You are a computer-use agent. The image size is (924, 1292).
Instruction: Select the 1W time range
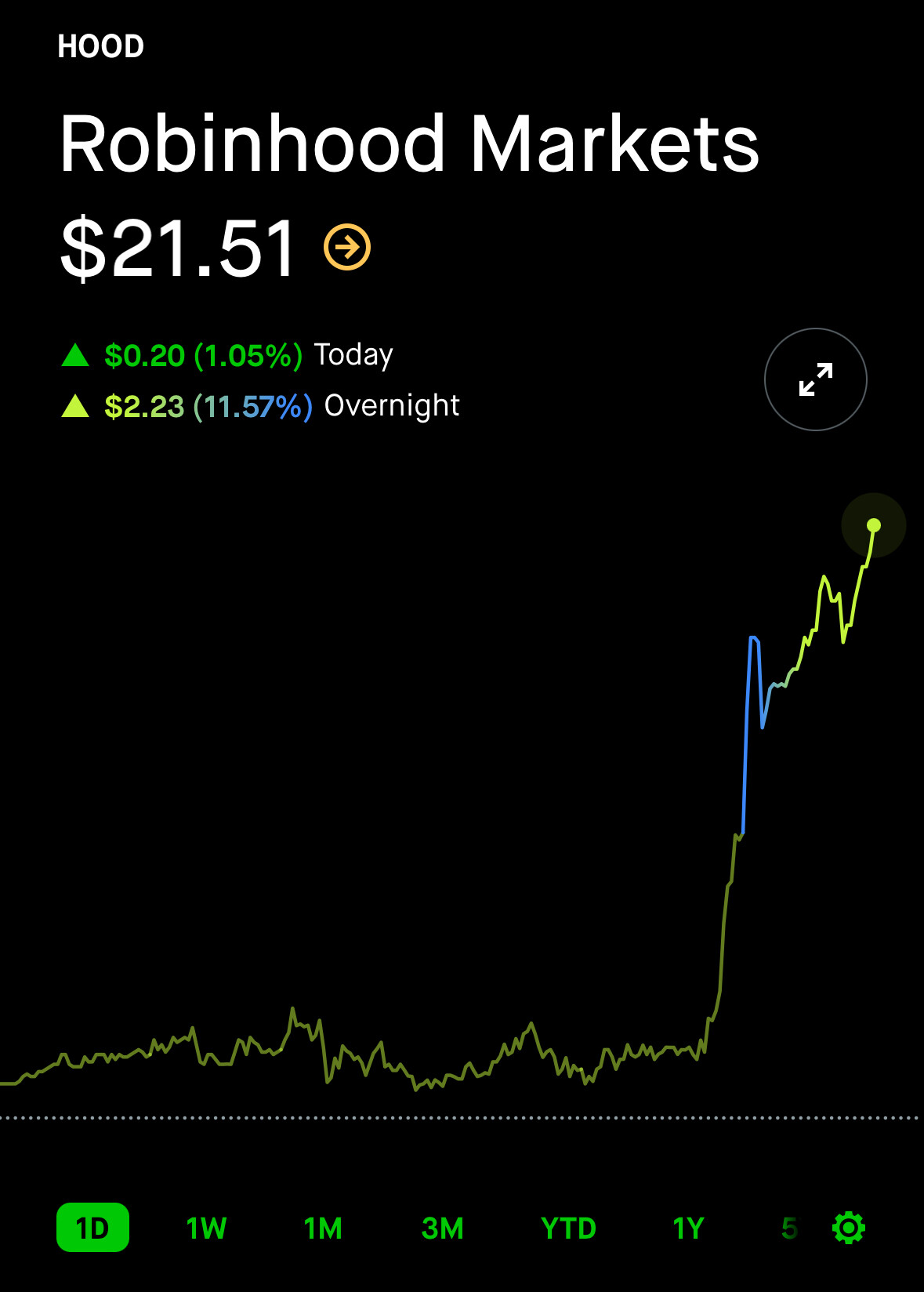(206, 1227)
